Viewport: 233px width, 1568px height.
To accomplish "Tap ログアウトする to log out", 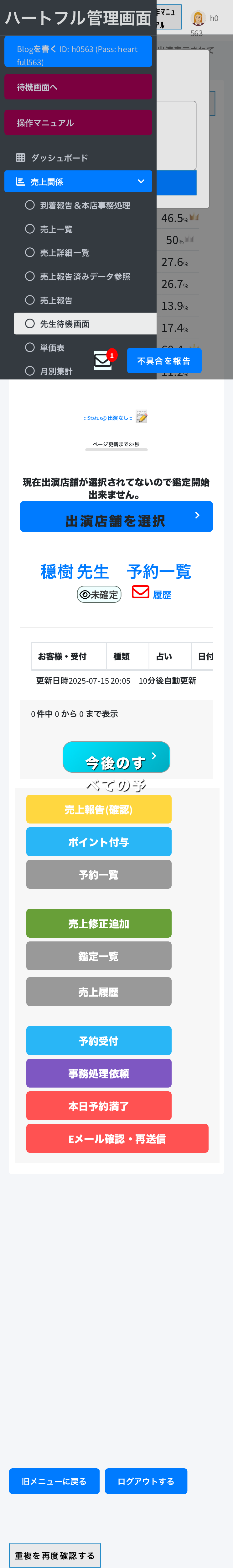I will [x=146, y=1481].
